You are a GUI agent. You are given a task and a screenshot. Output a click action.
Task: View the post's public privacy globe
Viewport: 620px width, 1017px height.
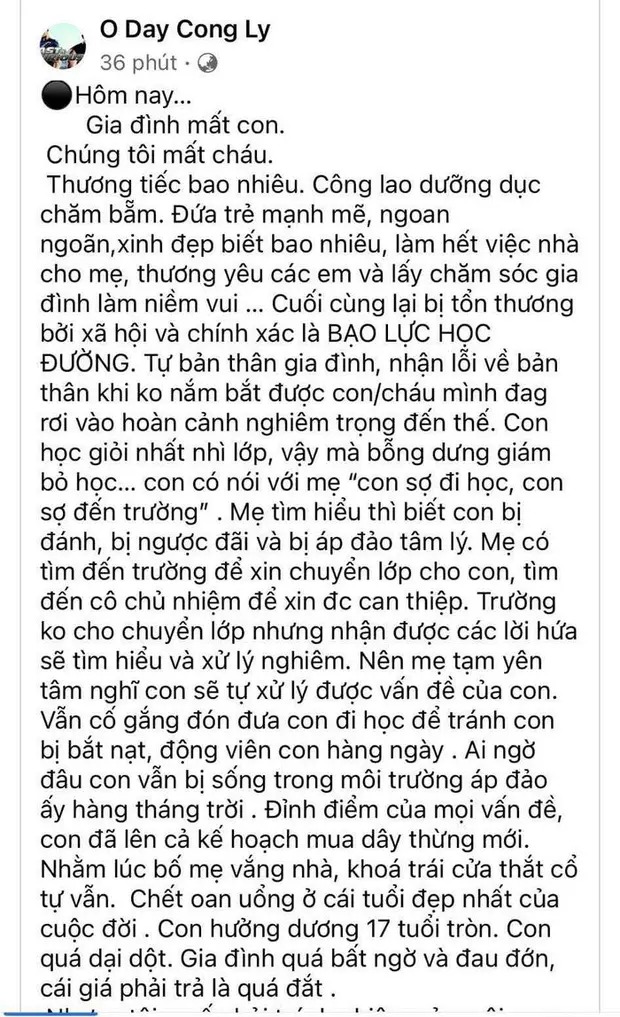click(x=208, y=63)
